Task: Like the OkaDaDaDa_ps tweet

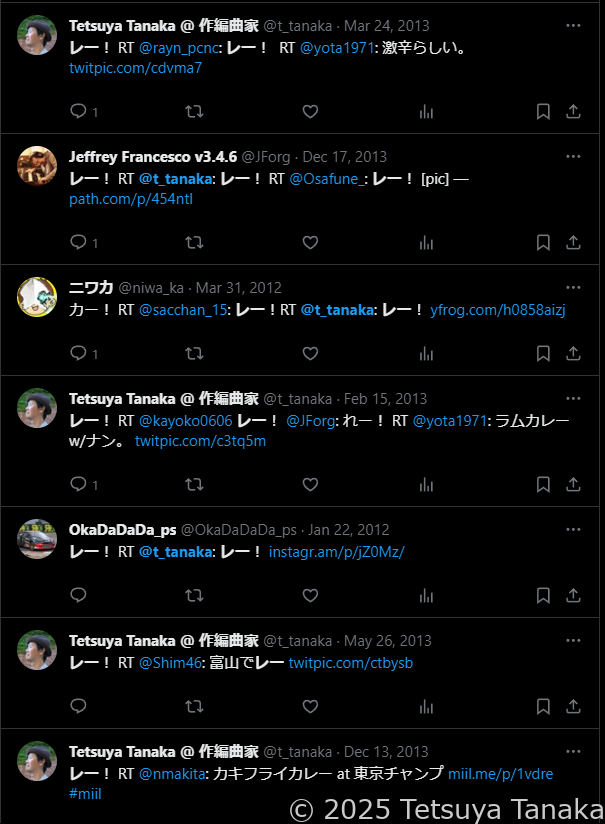Action: pyautogui.click(x=310, y=594)
